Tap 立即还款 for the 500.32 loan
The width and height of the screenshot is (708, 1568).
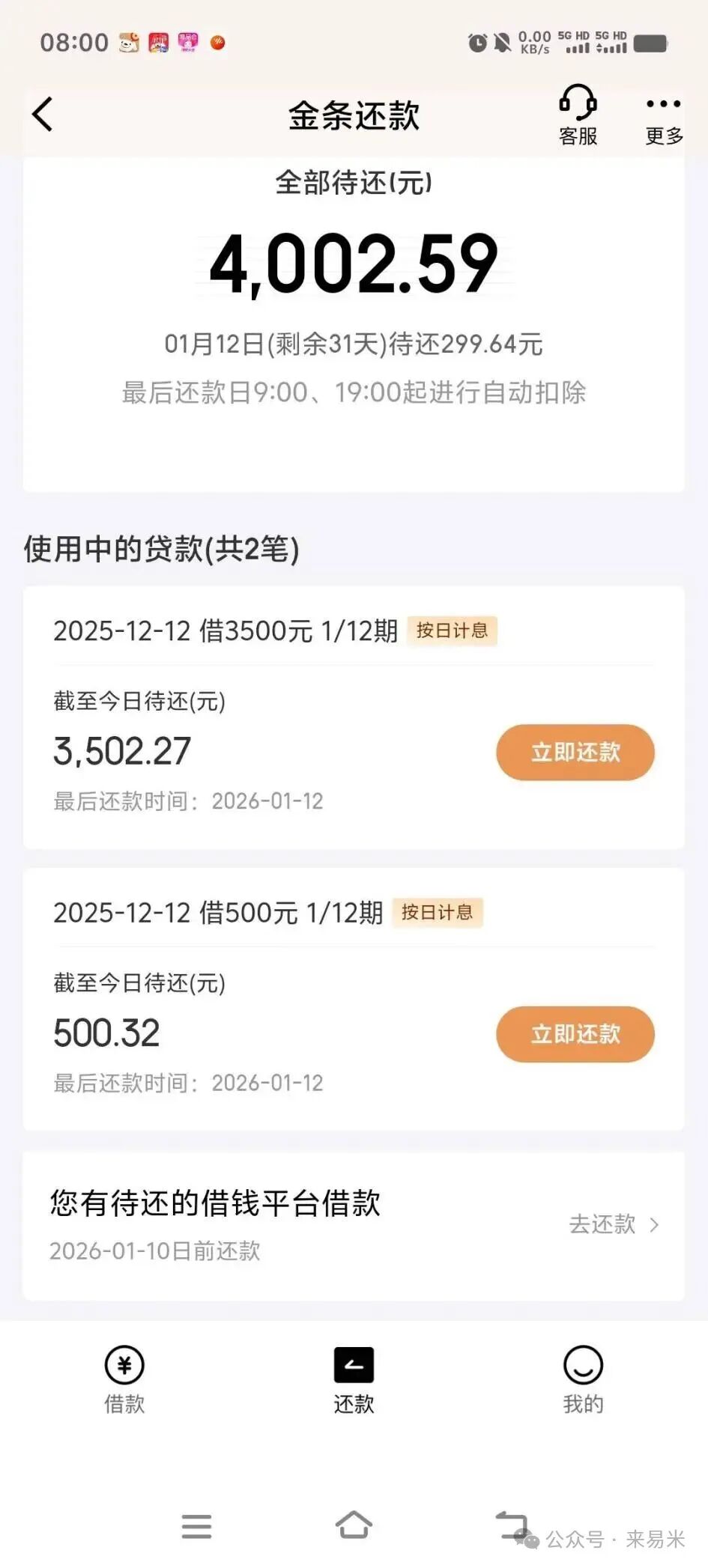574,1034
